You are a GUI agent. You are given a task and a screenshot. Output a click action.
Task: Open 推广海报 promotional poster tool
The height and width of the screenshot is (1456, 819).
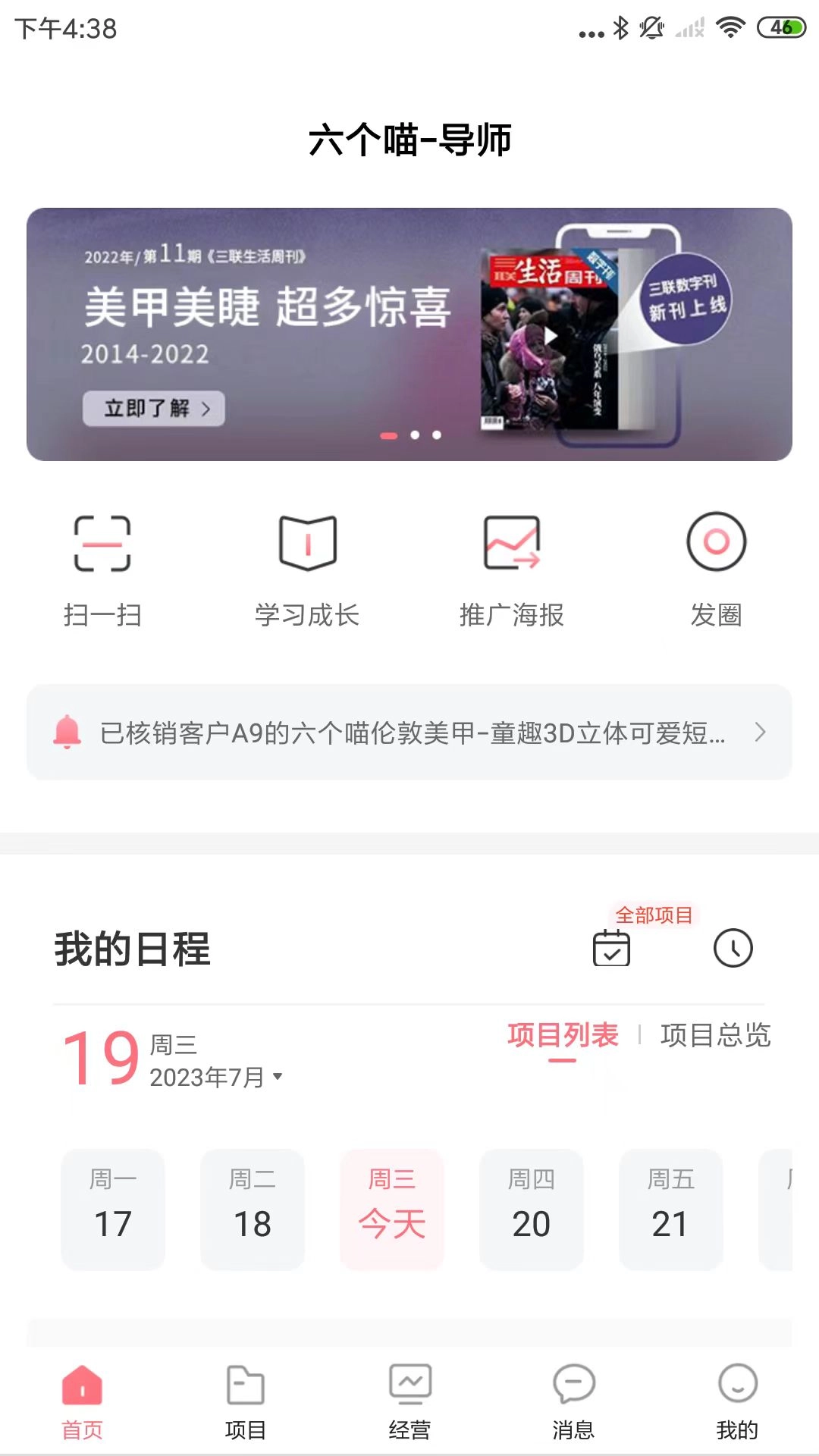[512, 565]
